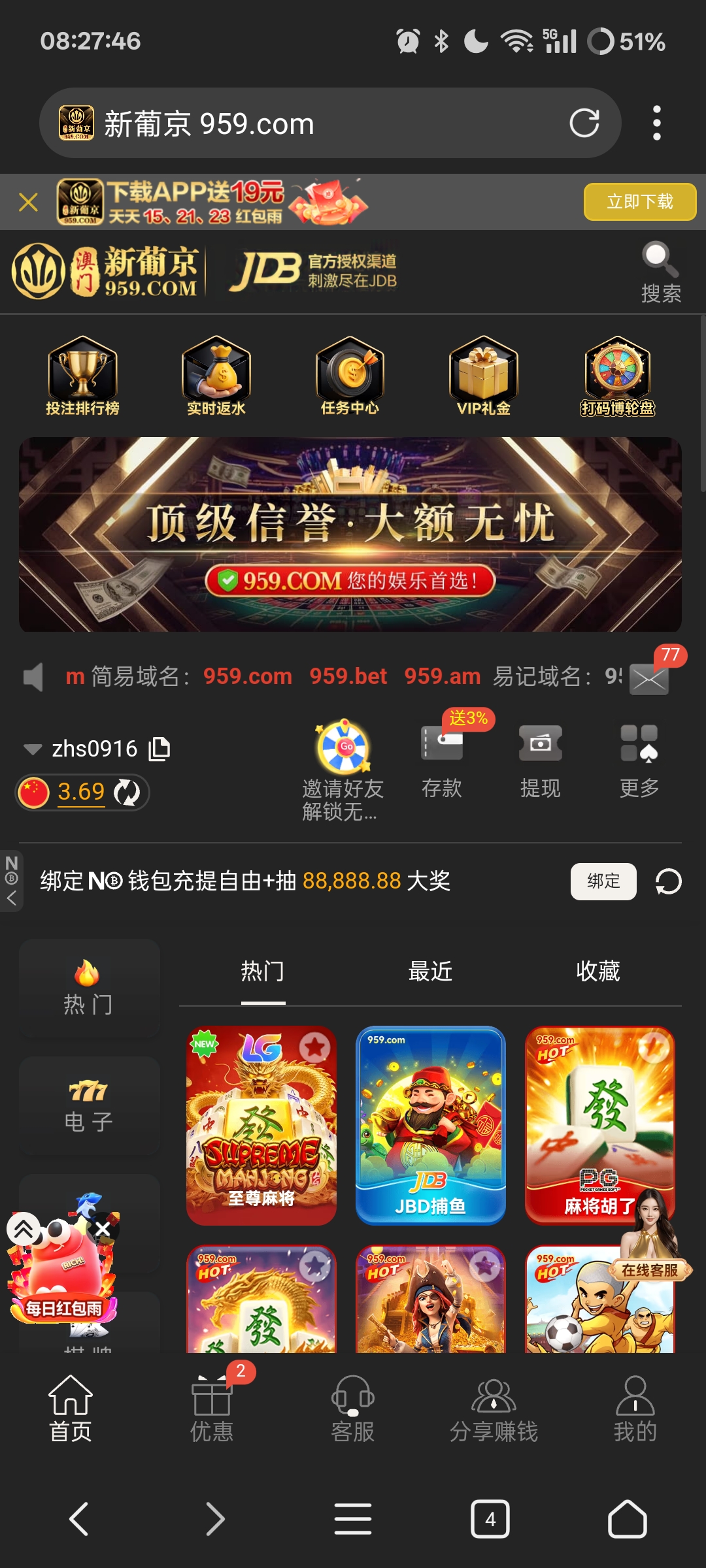Copy the username zhs0916

point(160,749)
